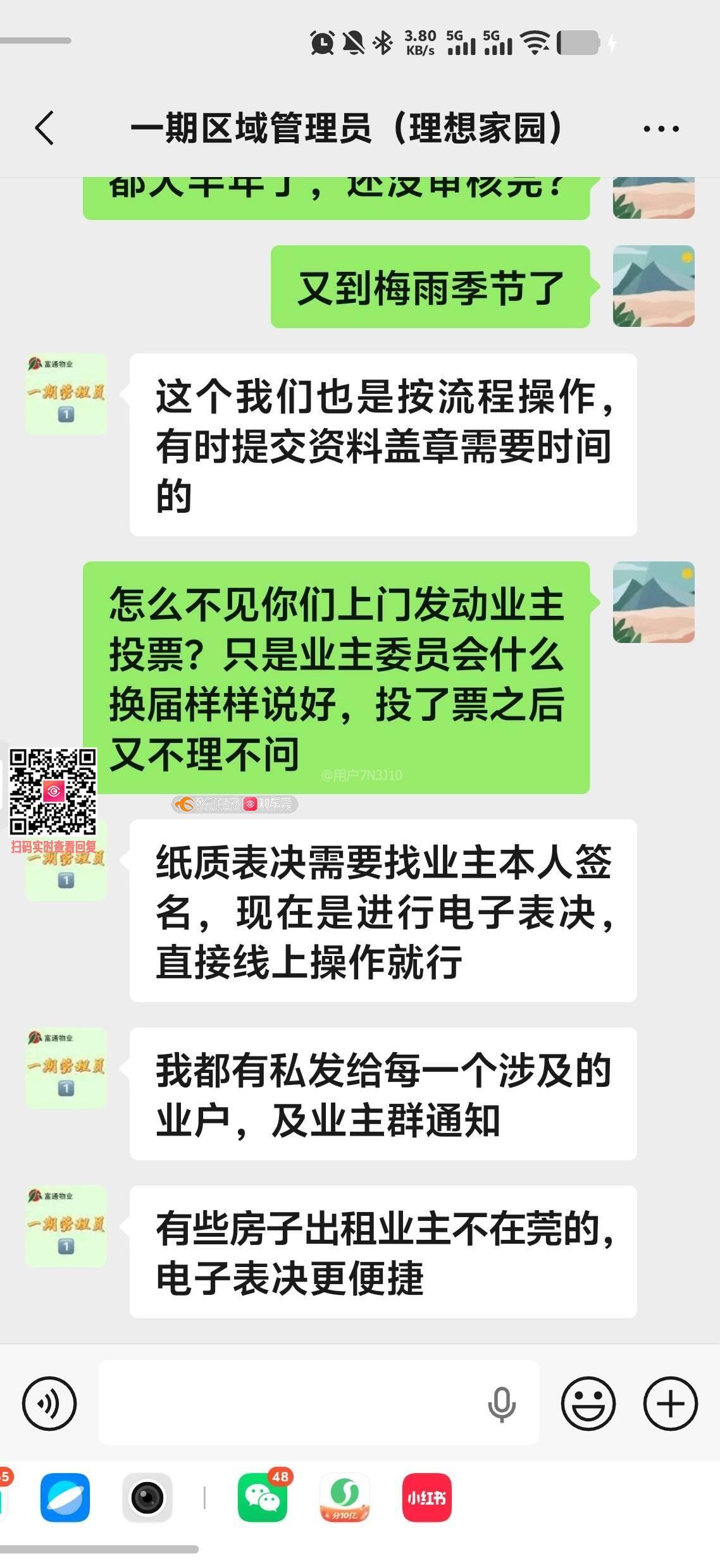
Task: Launch the camera app from the dock
Action: pyautogui.click(x=147, y=1498)
